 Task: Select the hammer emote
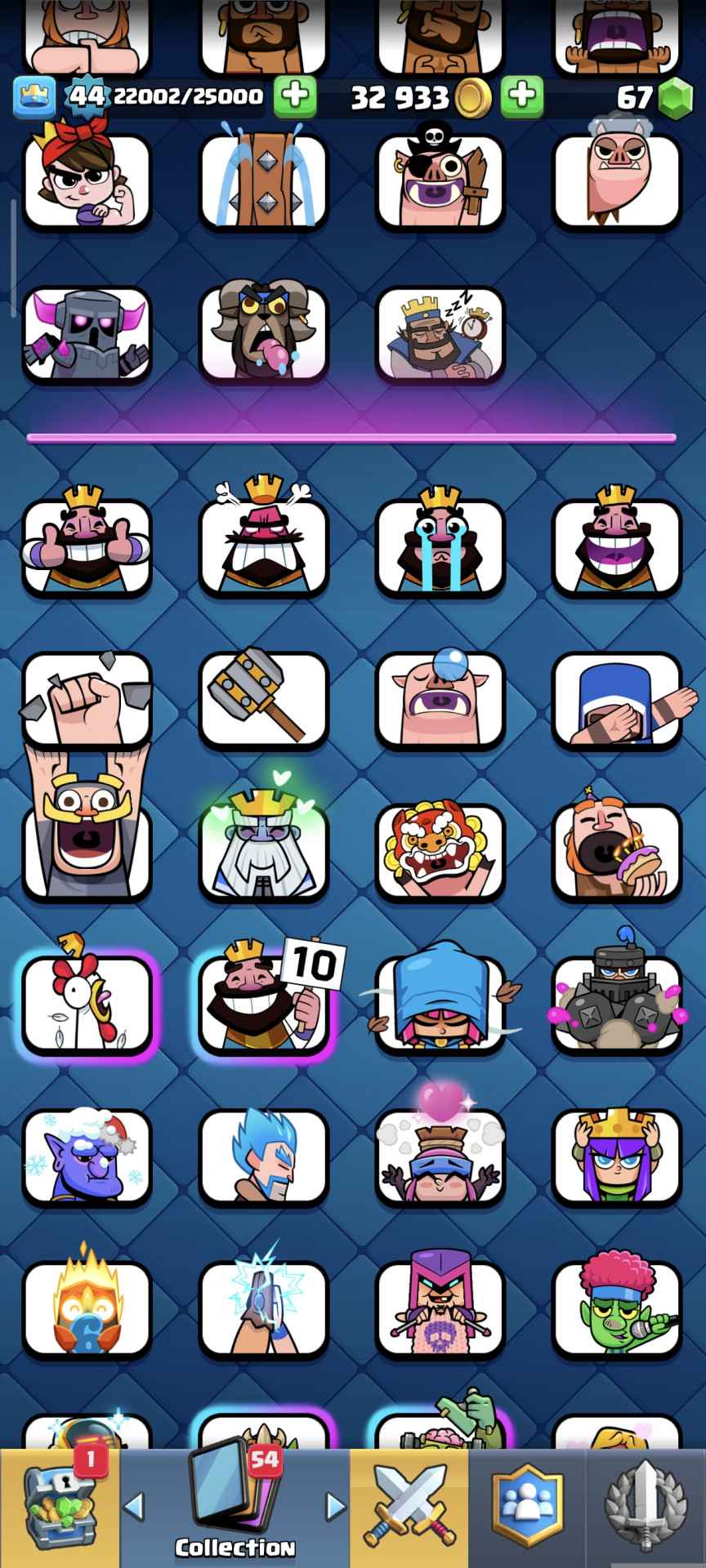pyautogui.click(x=263, y=698)
